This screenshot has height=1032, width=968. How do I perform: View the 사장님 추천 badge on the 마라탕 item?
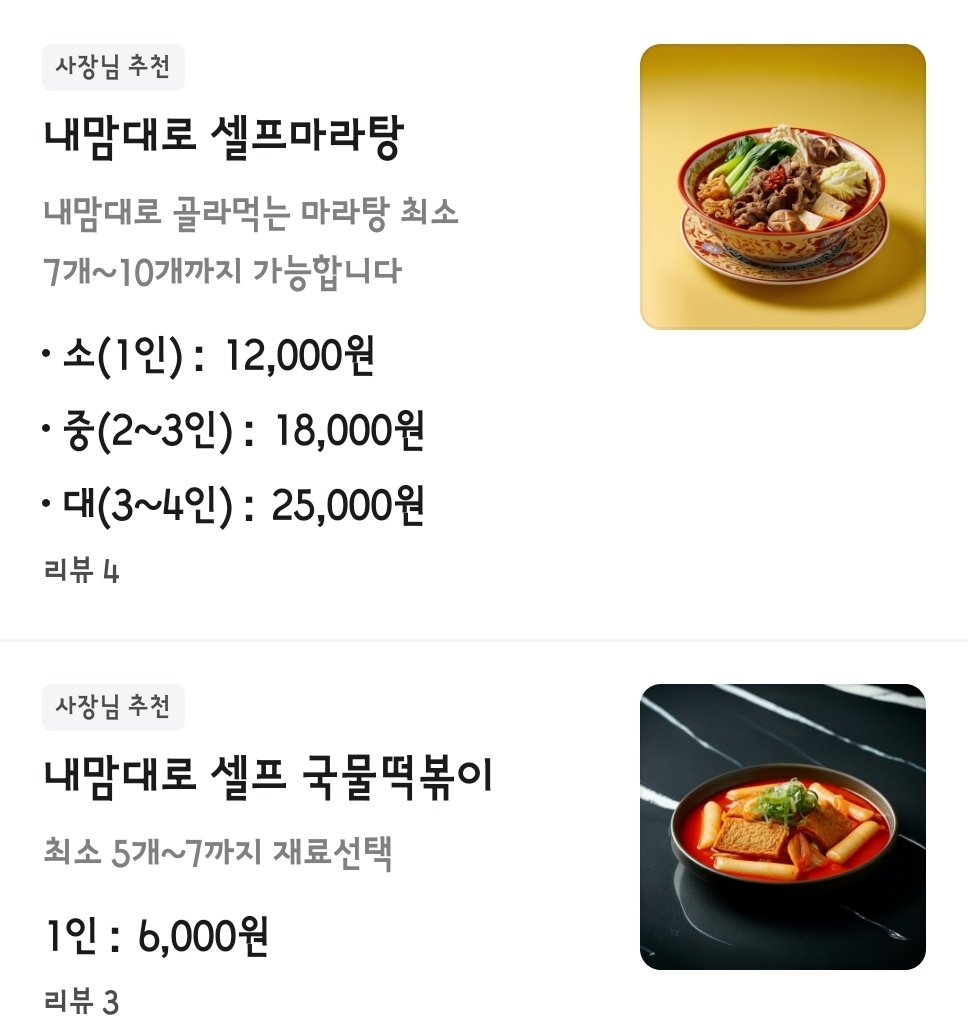tap(113, 68)
